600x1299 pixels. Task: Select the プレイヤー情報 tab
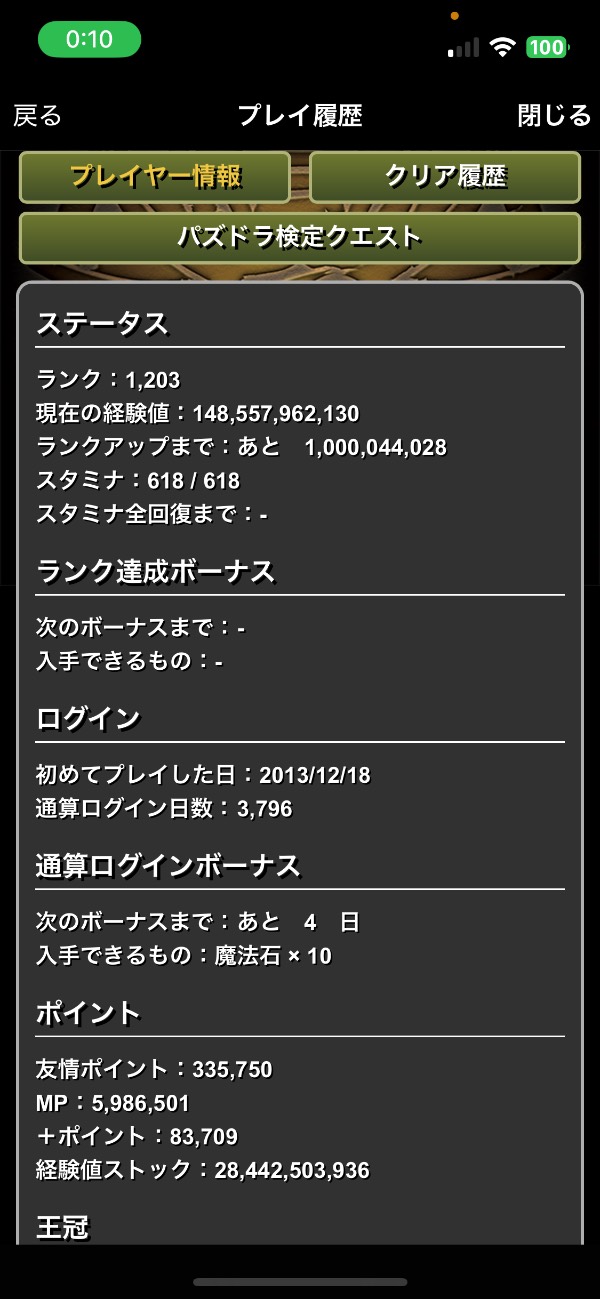point(155,177)
